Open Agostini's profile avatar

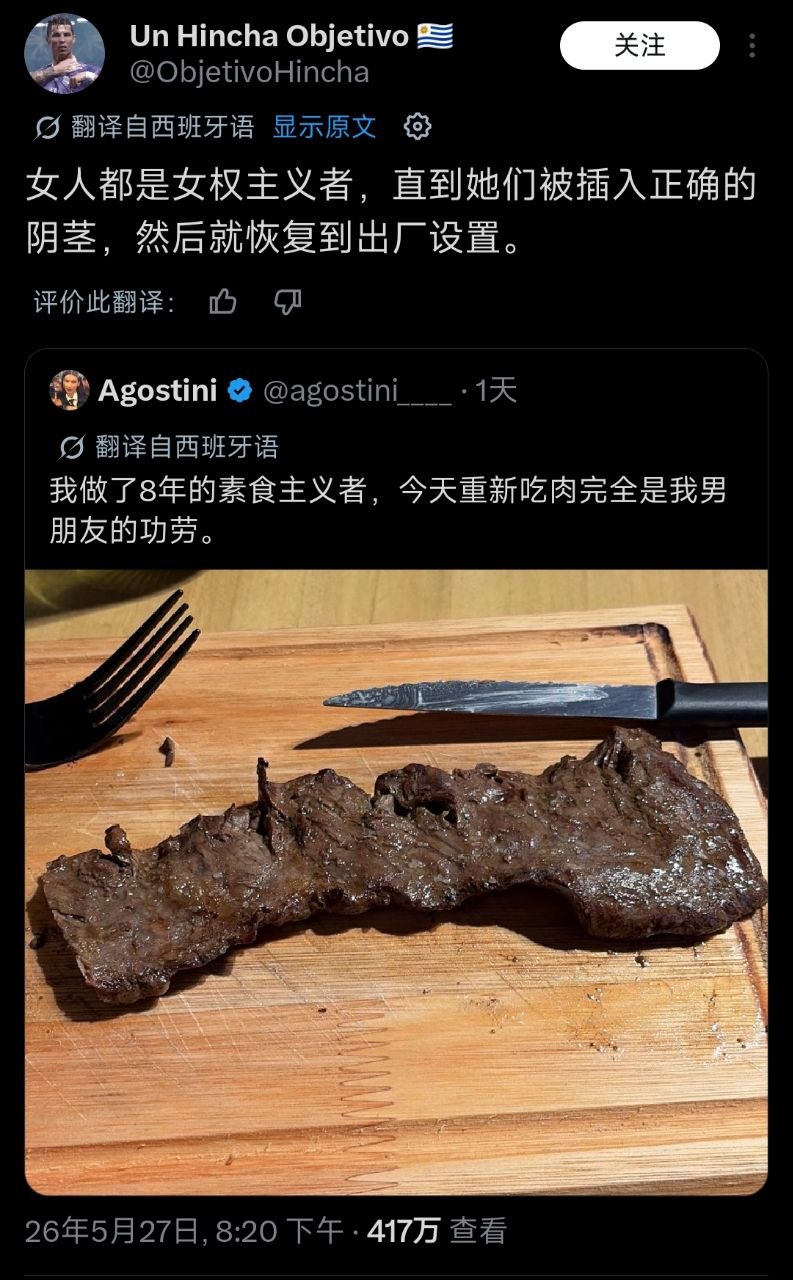[69, 390]
